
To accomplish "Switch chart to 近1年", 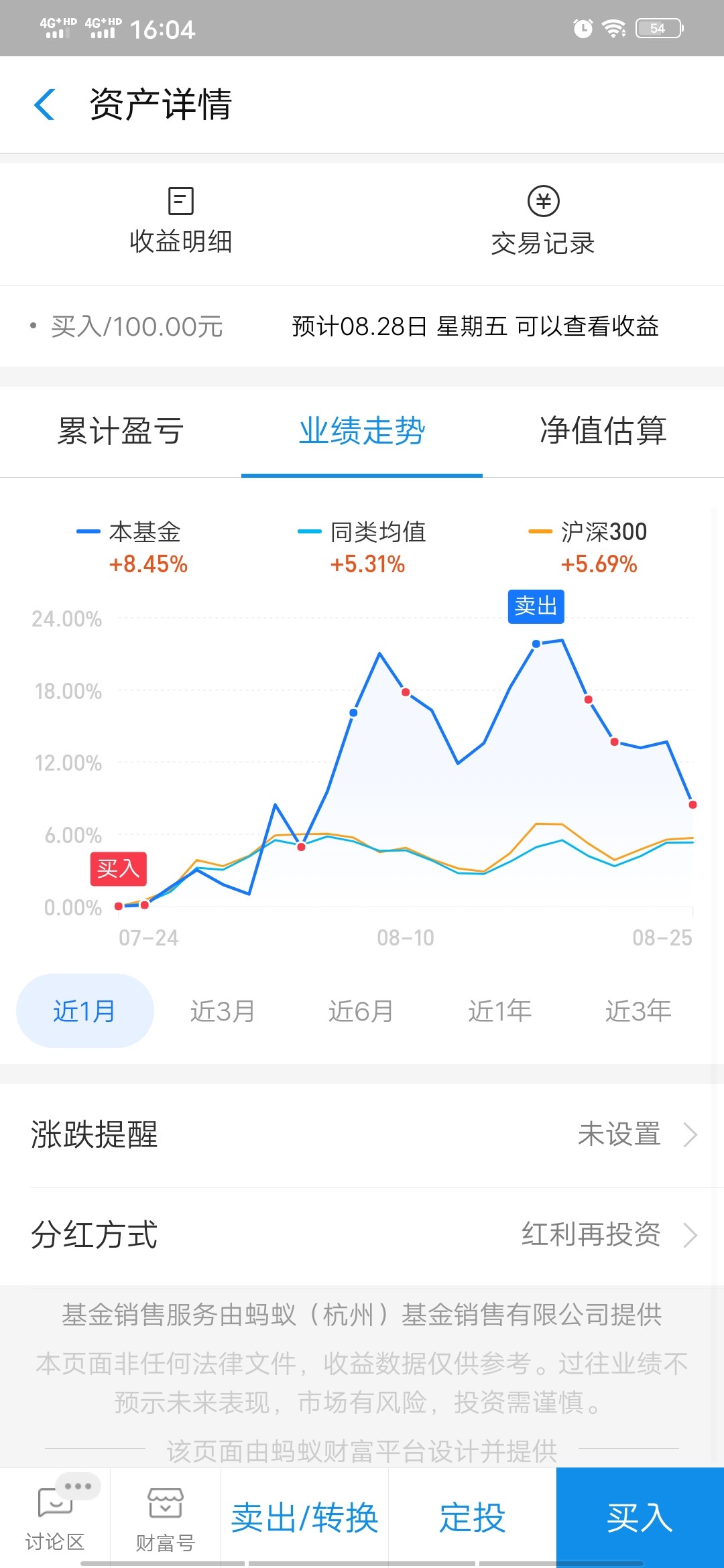I will click(499, 1010).
